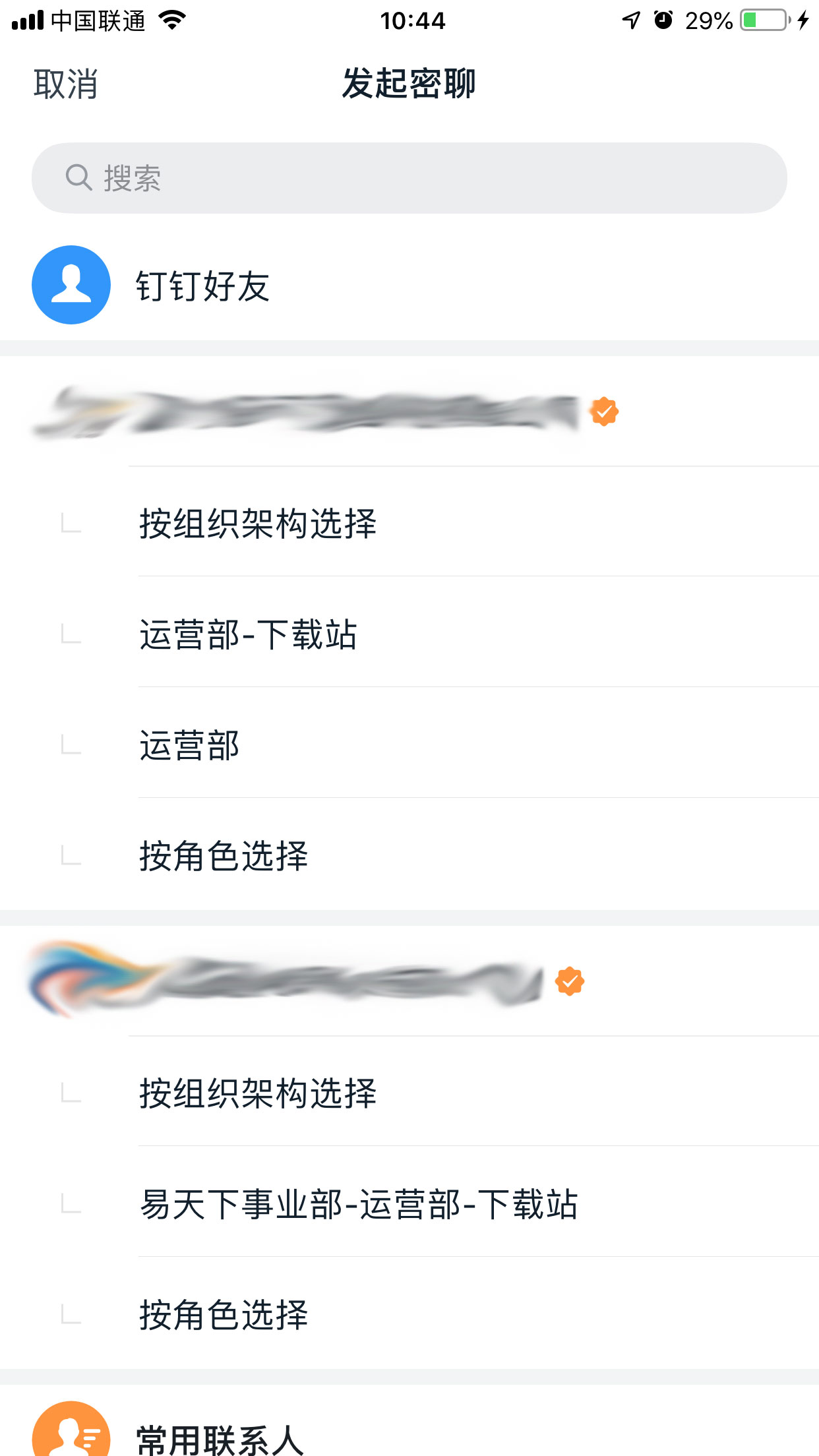Select the 发起密聊 title
The height and width of the screenshot is (1456, 819).
click(x=409, y=84)
